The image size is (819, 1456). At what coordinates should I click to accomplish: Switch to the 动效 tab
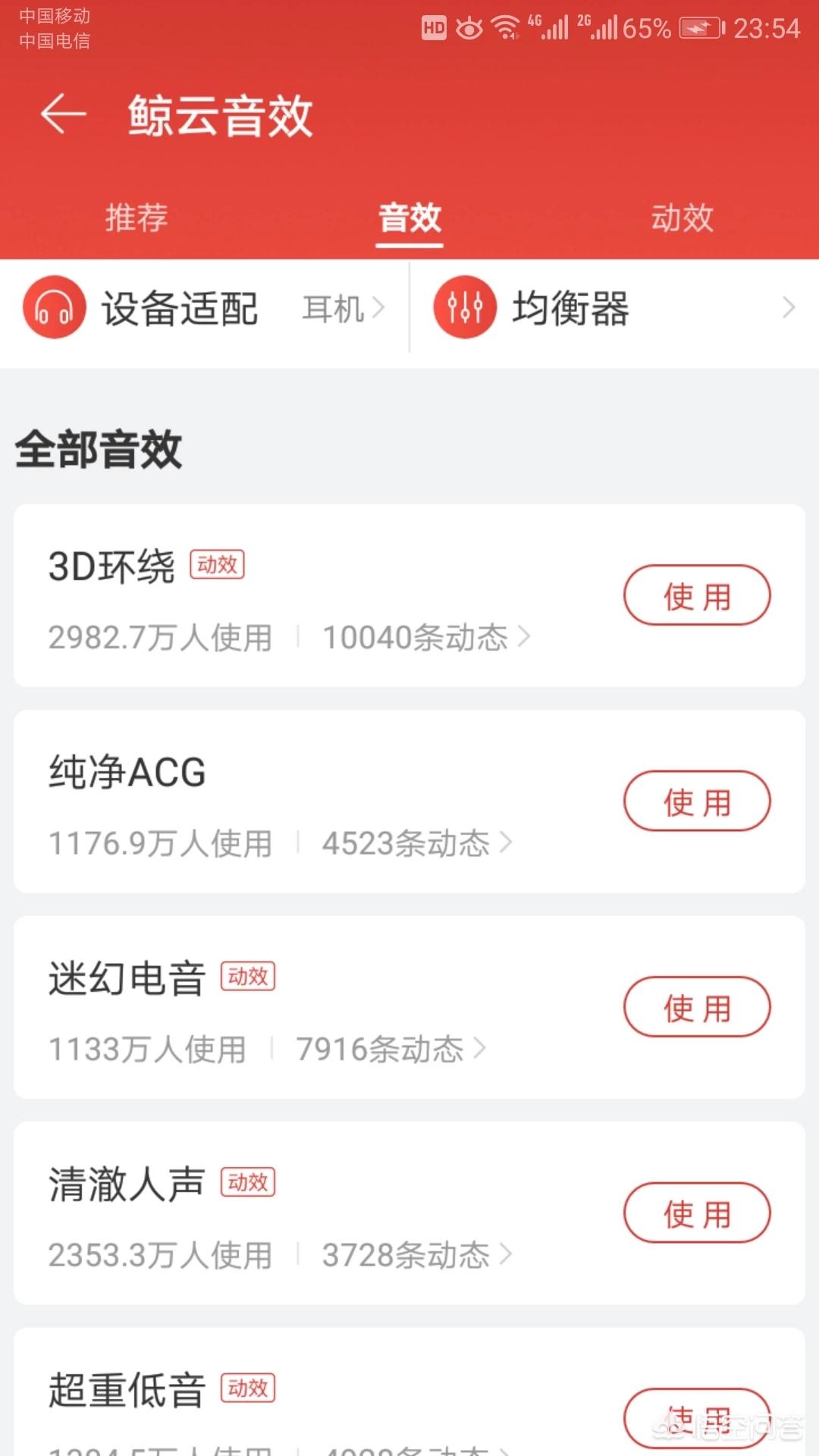coord(682,218)
